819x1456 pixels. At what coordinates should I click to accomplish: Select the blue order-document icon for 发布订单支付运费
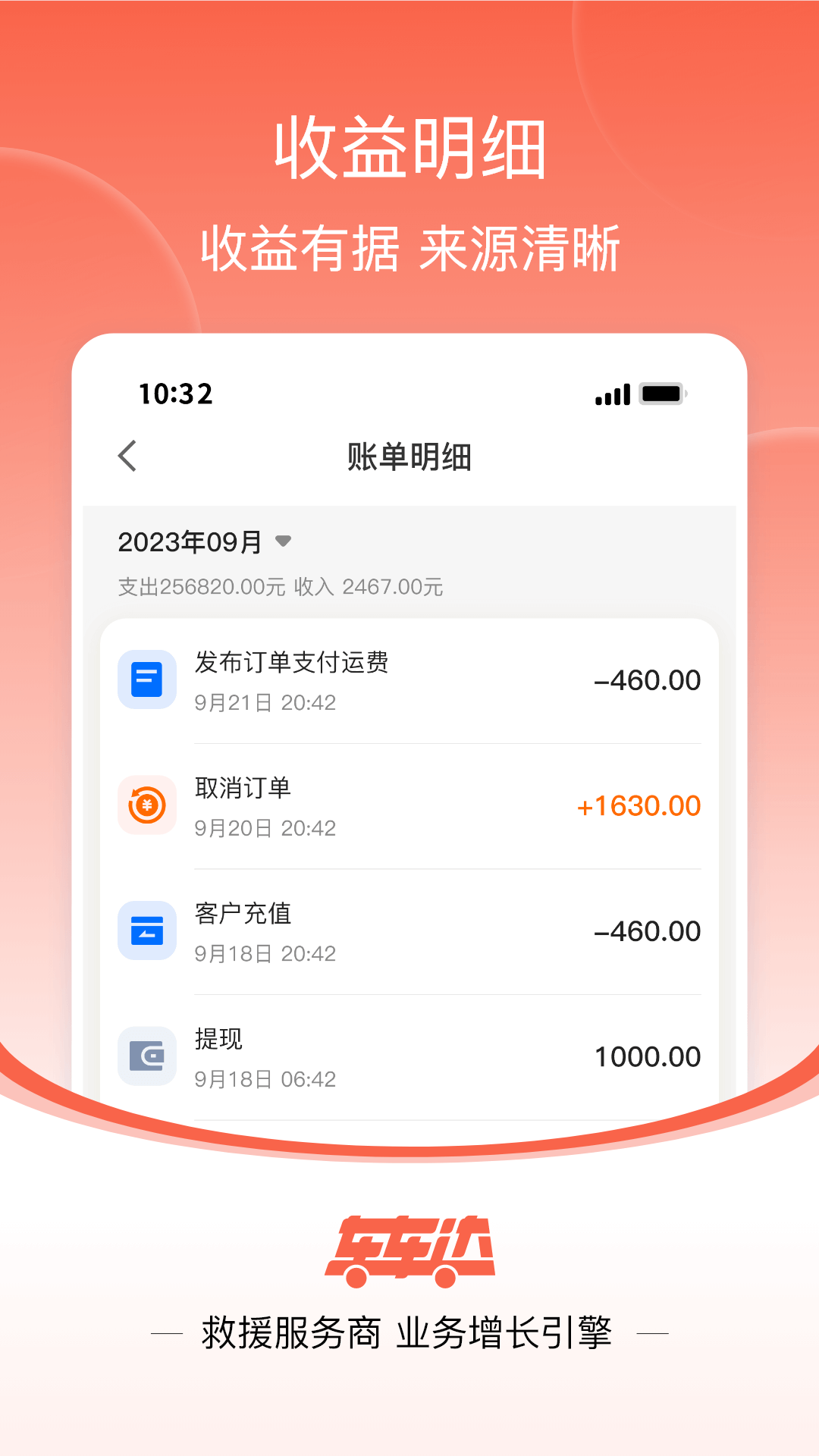pos(147,680)
